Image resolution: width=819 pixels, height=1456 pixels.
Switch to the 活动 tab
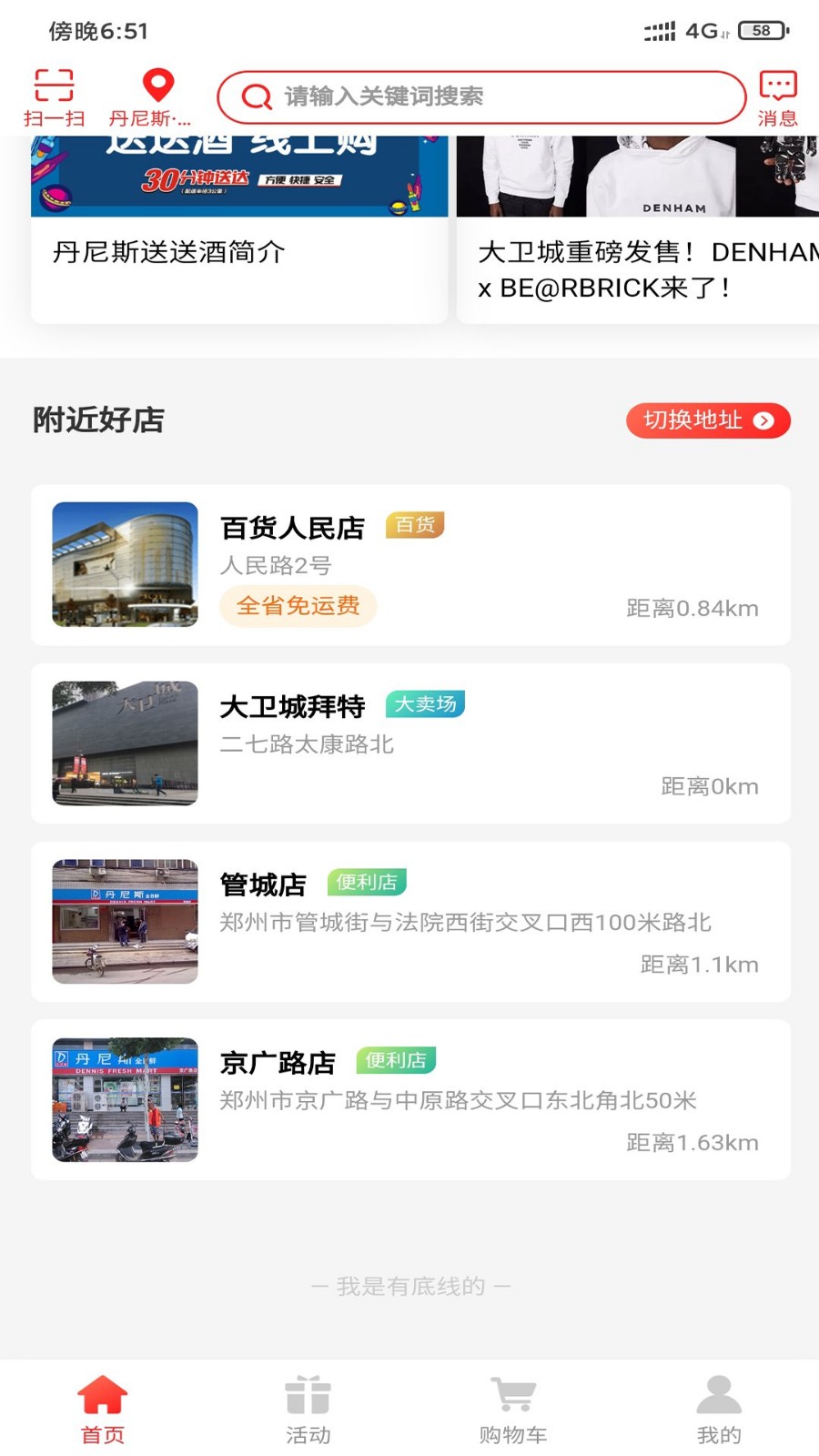click(x=308, y=1409)
